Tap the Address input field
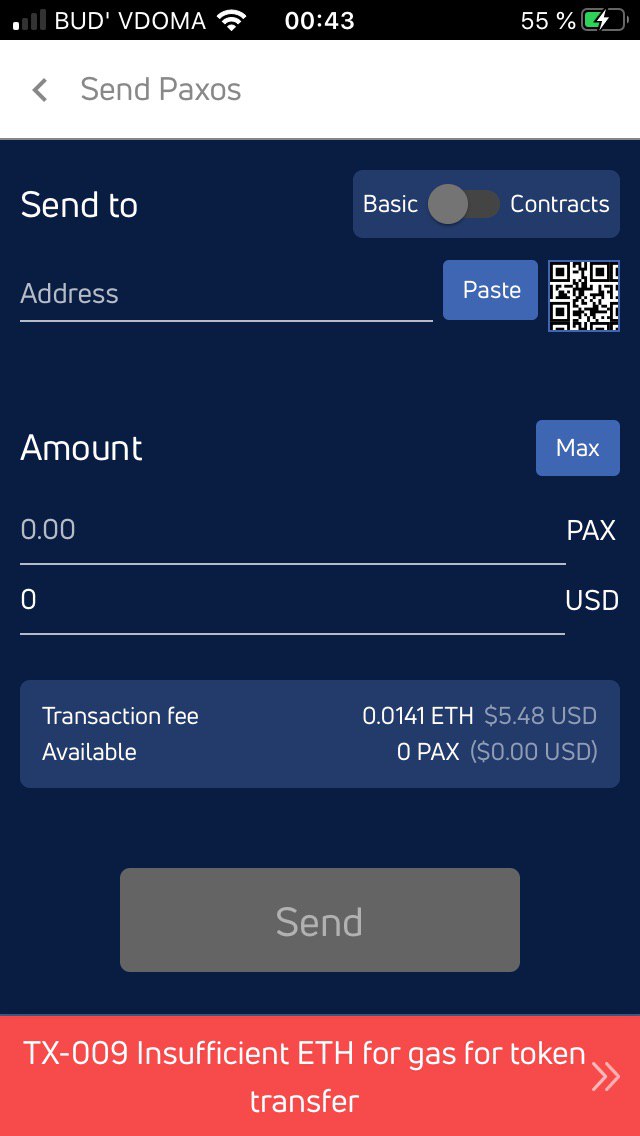The height and width of the screenshot is (1136, 640). [x=226, y=293]
